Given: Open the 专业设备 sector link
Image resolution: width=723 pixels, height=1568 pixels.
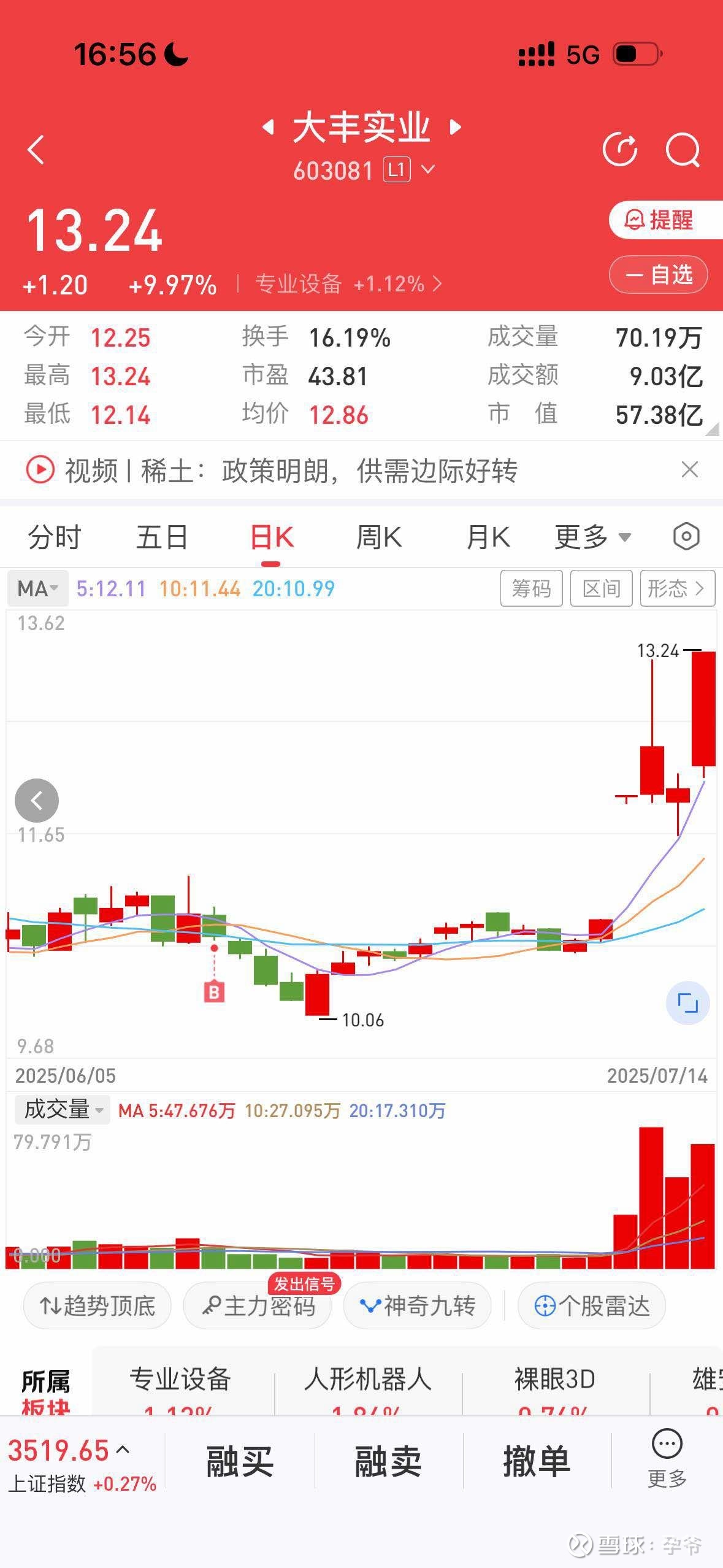Looking at the screenshot, I should tap(348, 284).
